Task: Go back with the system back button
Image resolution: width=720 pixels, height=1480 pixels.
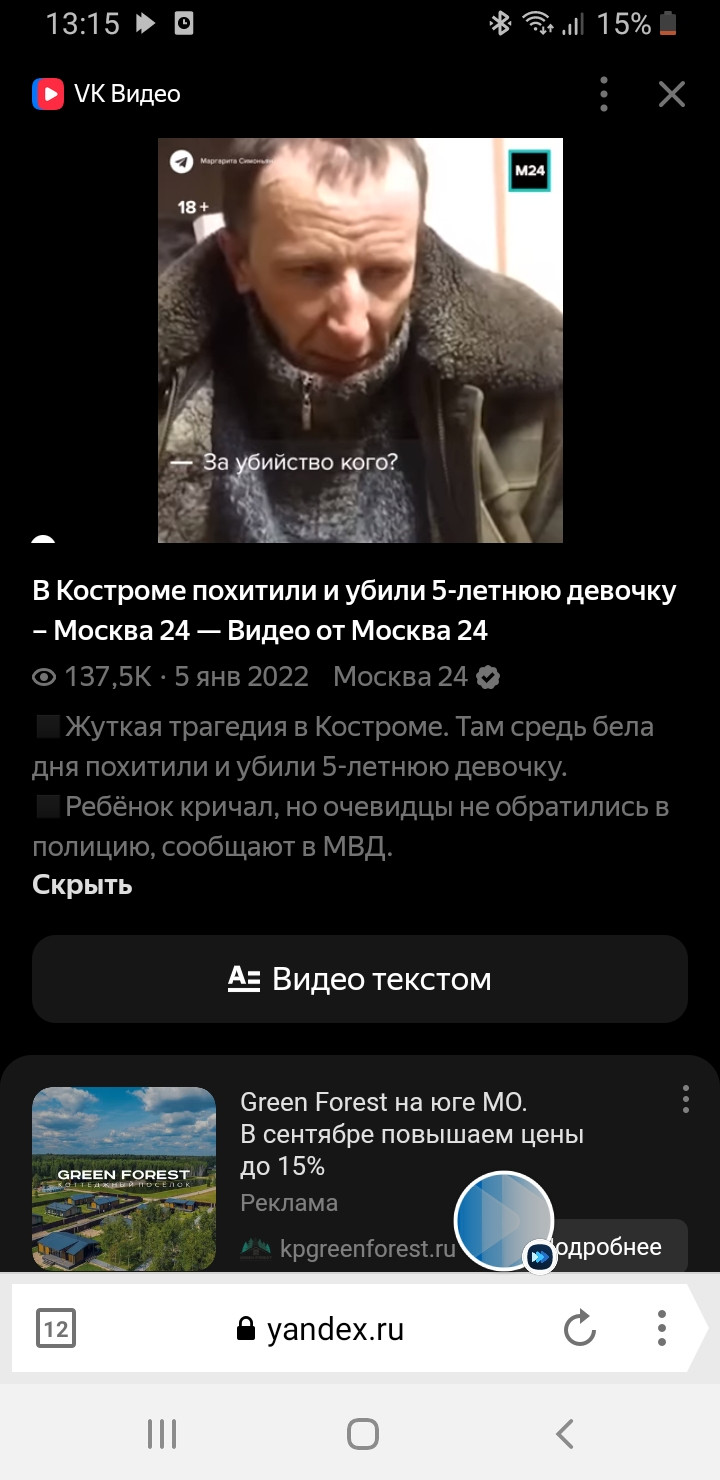Action: pos(565,1434)
